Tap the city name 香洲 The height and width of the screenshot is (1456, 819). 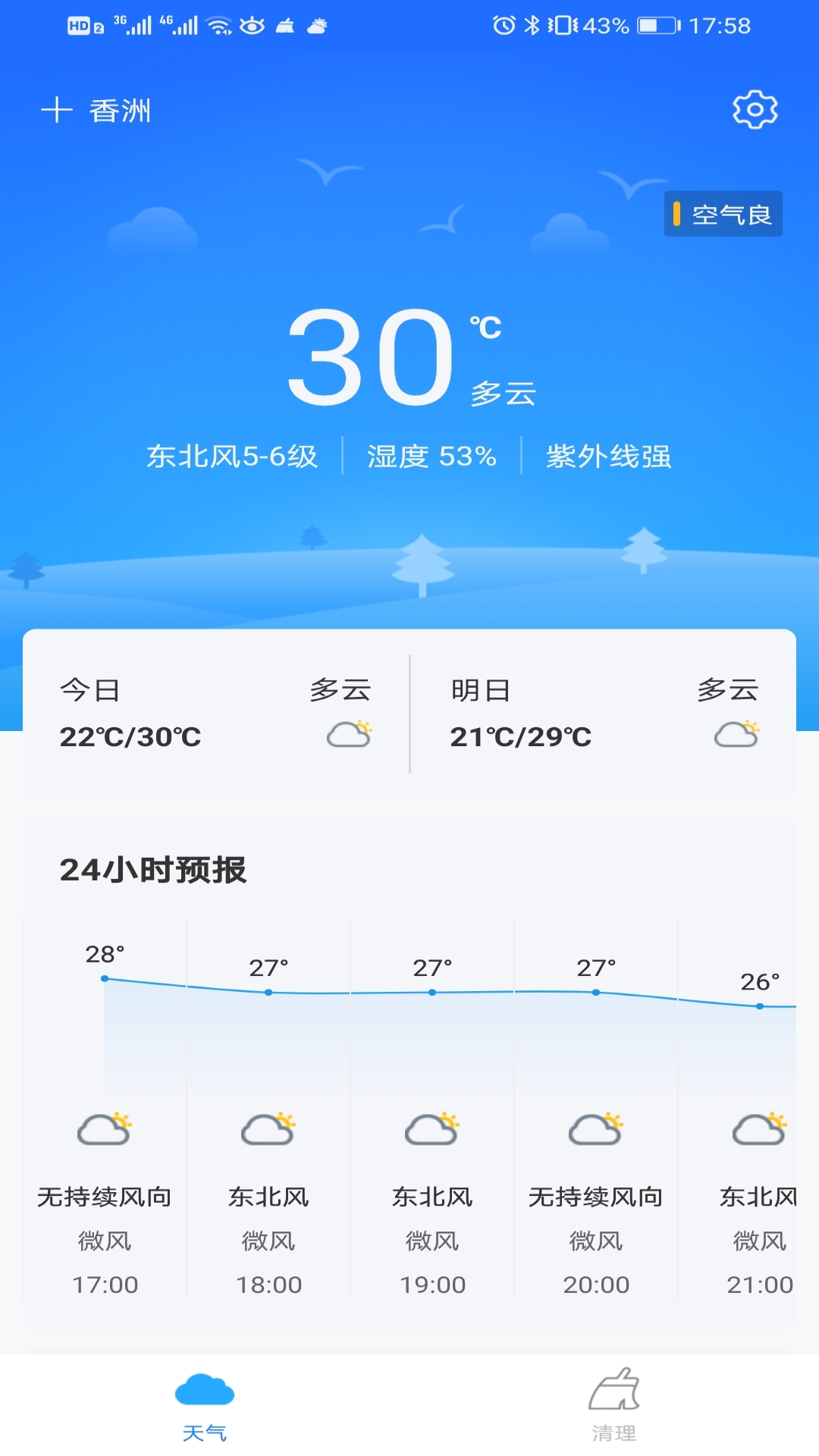121,110
